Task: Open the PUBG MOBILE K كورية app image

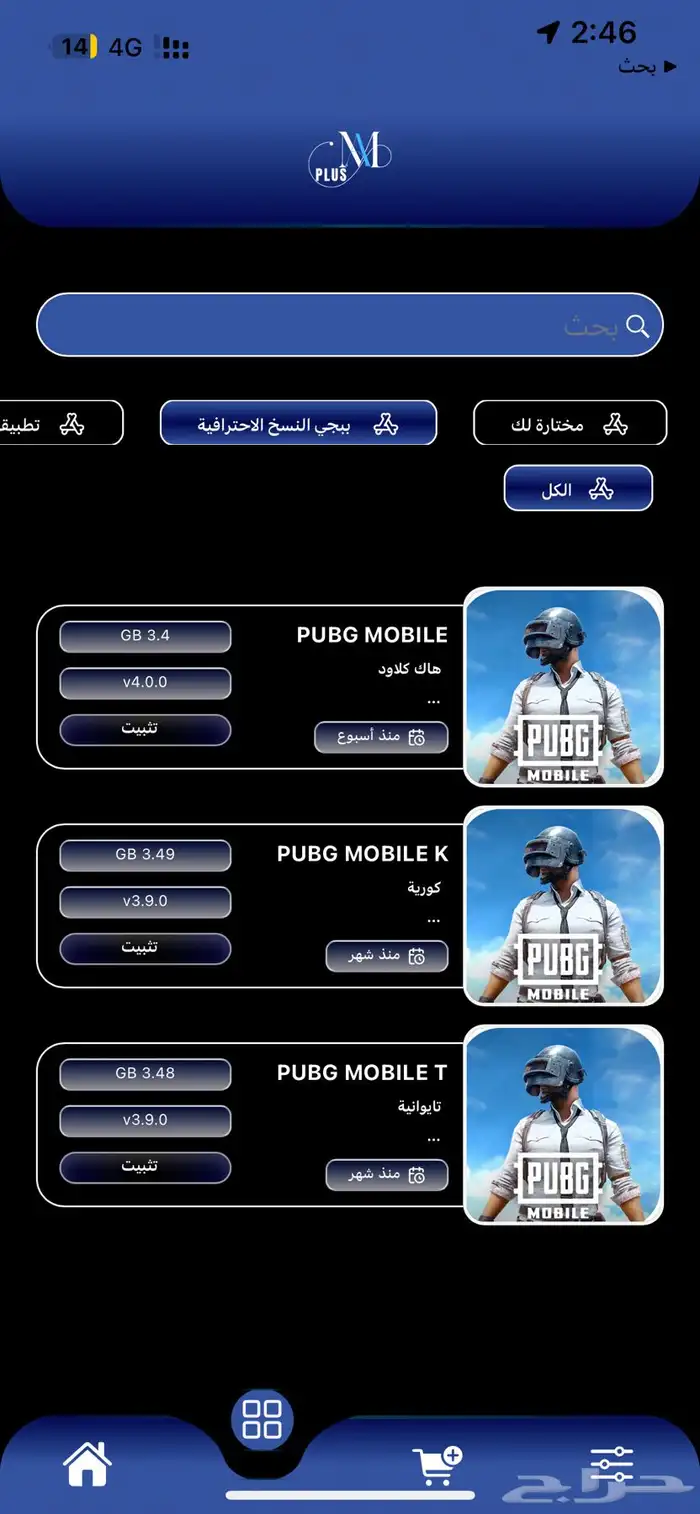Action: pos(564,906)
